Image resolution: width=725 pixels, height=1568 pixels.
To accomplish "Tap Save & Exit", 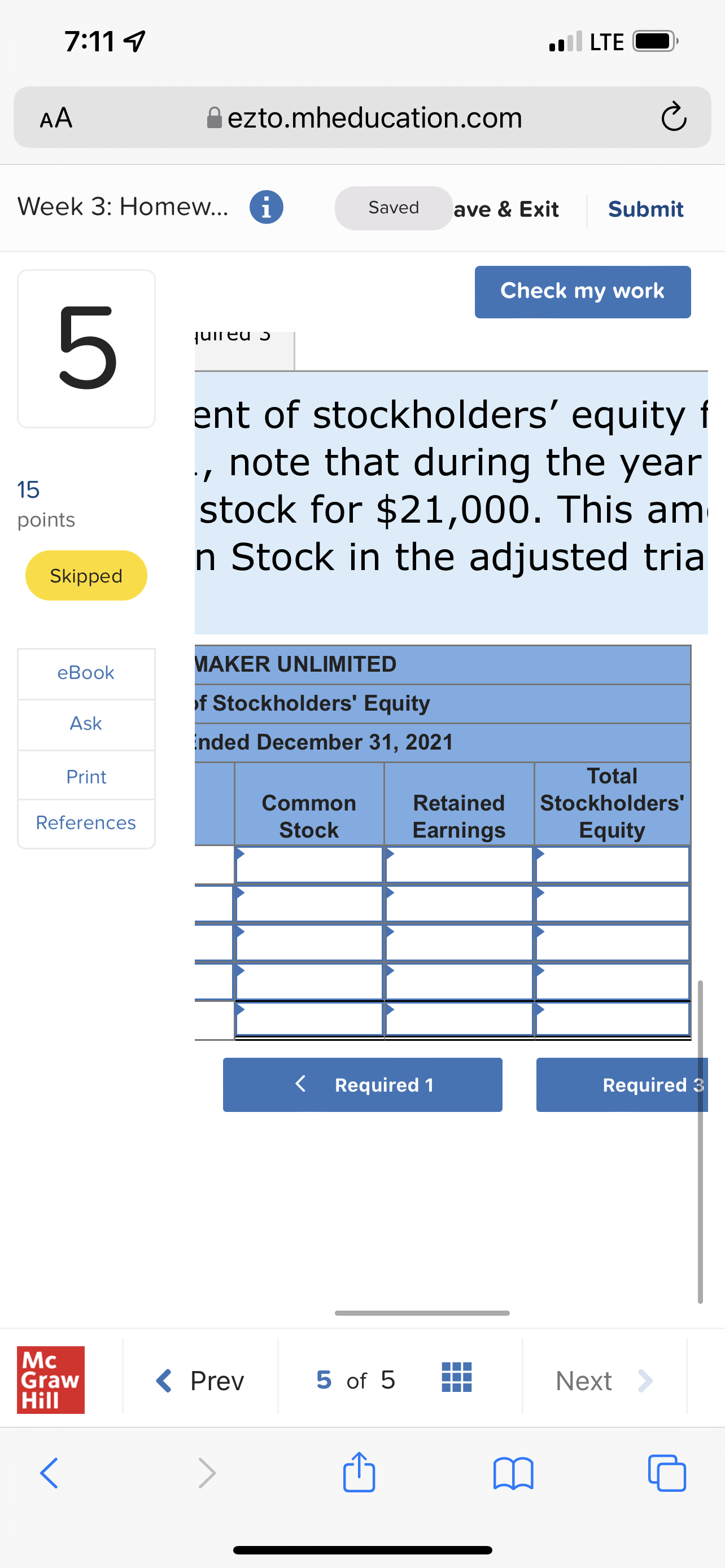I will (x=506, y=209).
